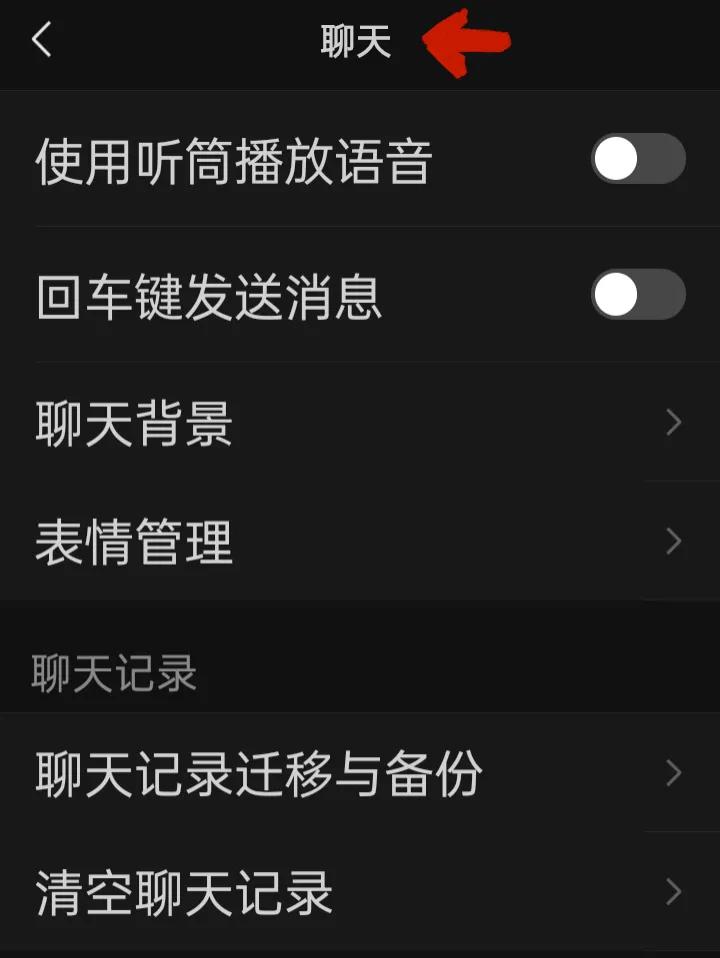Tap the voice playback toggle knob
The height and width of the screenshot is (958, 720).
click(x=614, y=159)
